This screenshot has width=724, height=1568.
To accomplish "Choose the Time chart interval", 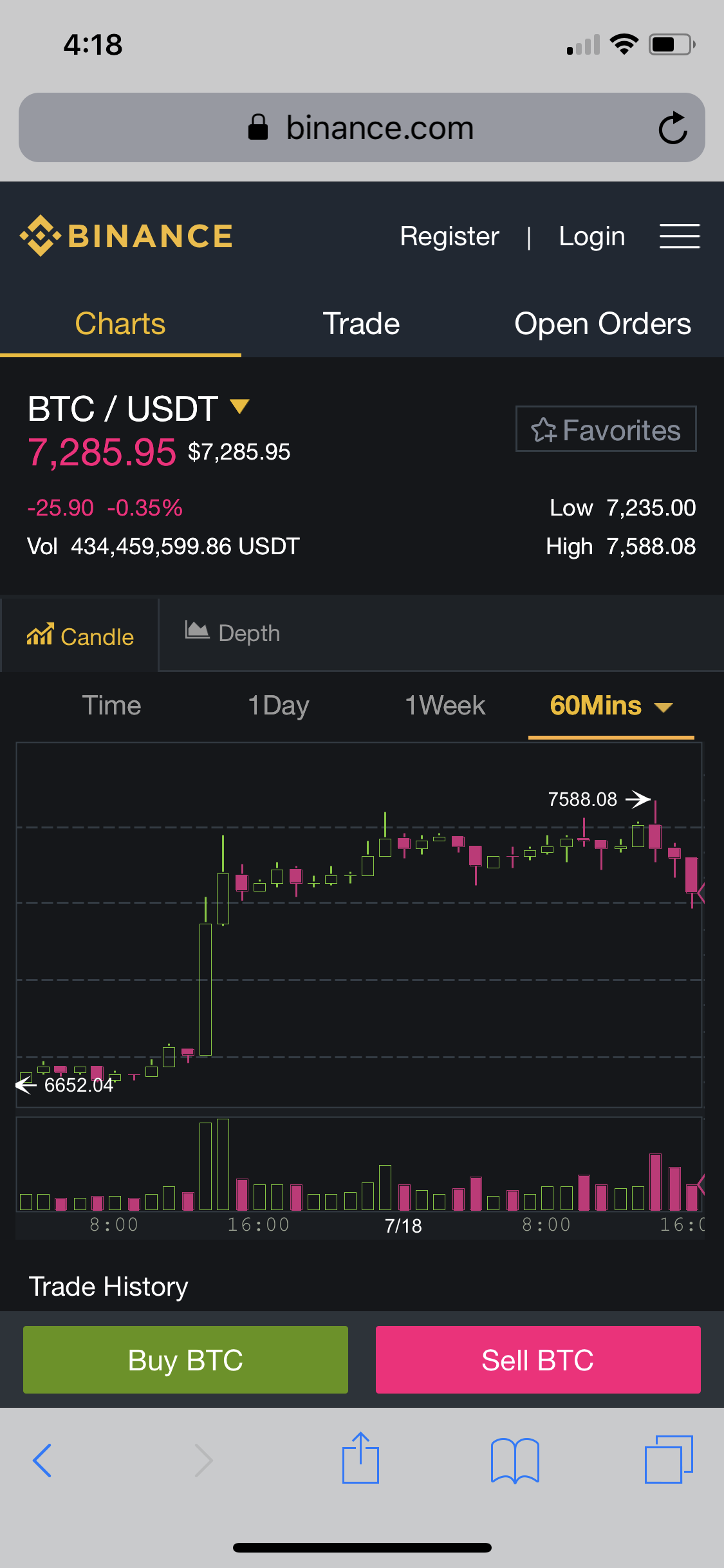I will point(111,705).
